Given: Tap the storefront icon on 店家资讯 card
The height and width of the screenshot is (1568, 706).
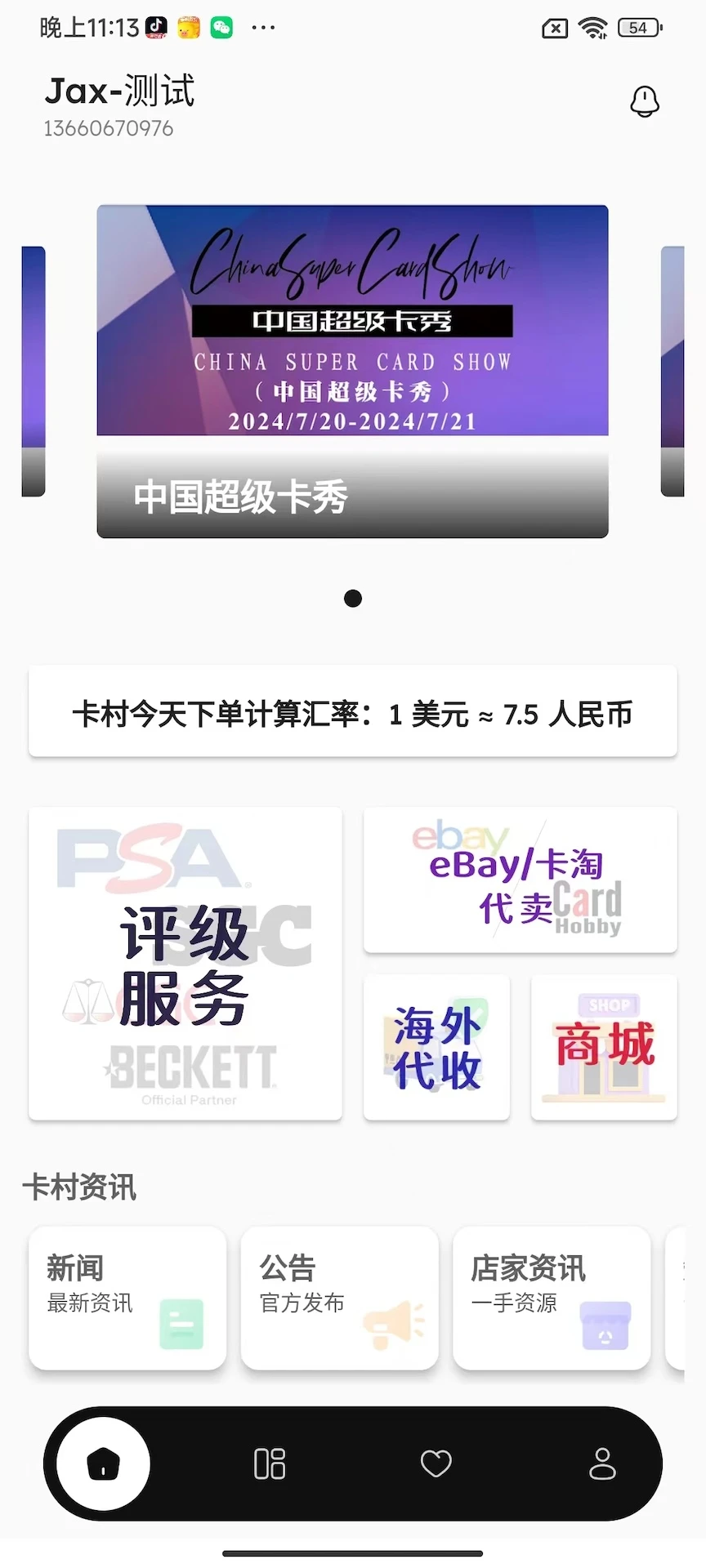Looking at the screenshot, I should [x=604, y=1325].
